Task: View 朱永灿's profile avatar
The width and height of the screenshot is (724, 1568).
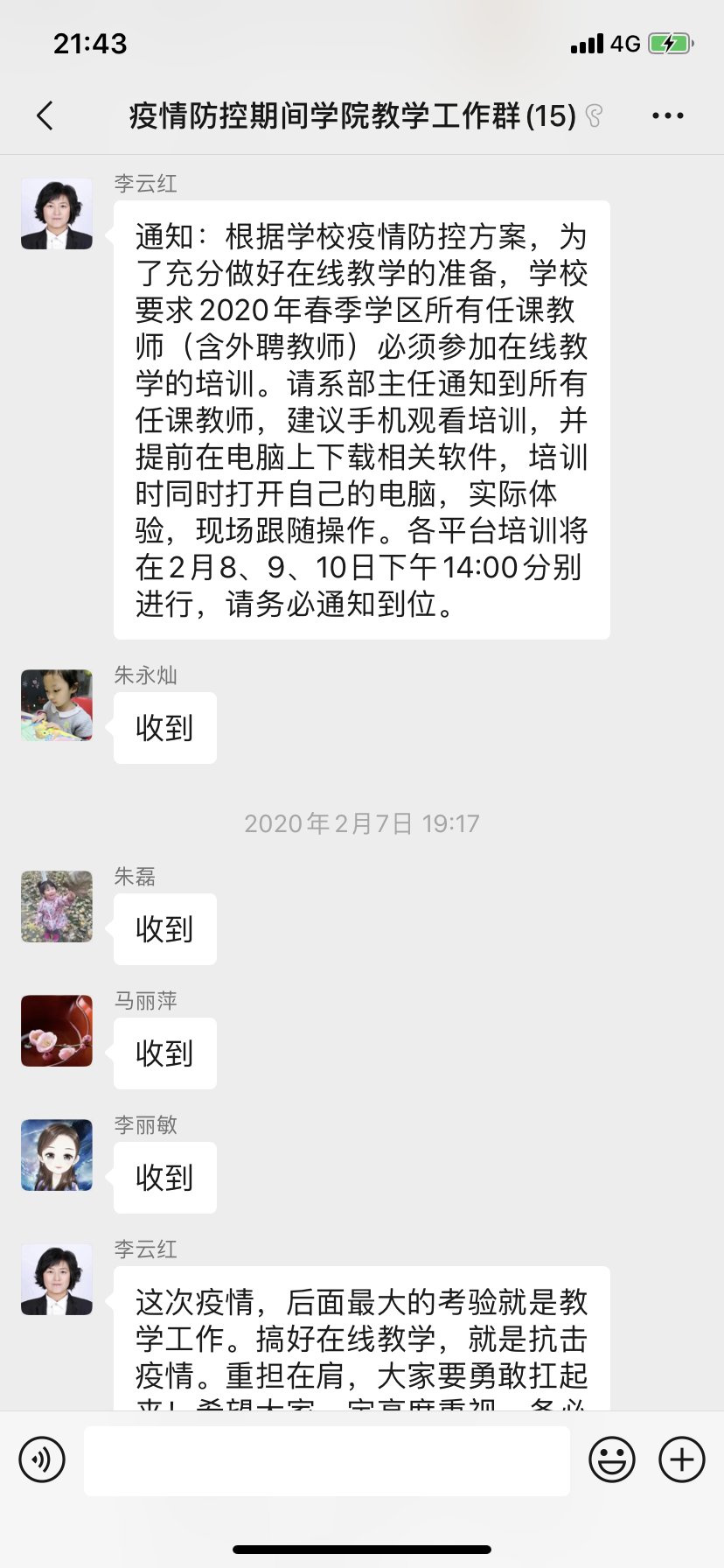Action: 57,705
